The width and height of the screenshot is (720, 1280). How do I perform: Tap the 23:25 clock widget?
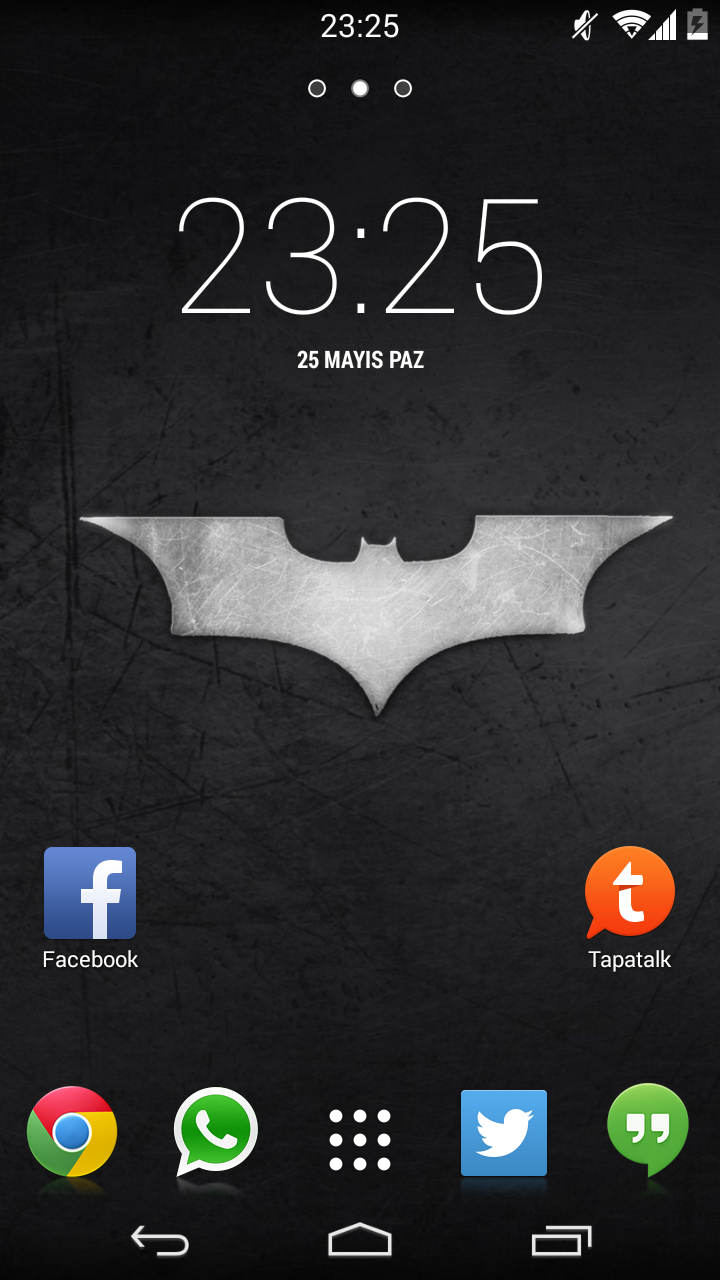[x=360, y=258]
